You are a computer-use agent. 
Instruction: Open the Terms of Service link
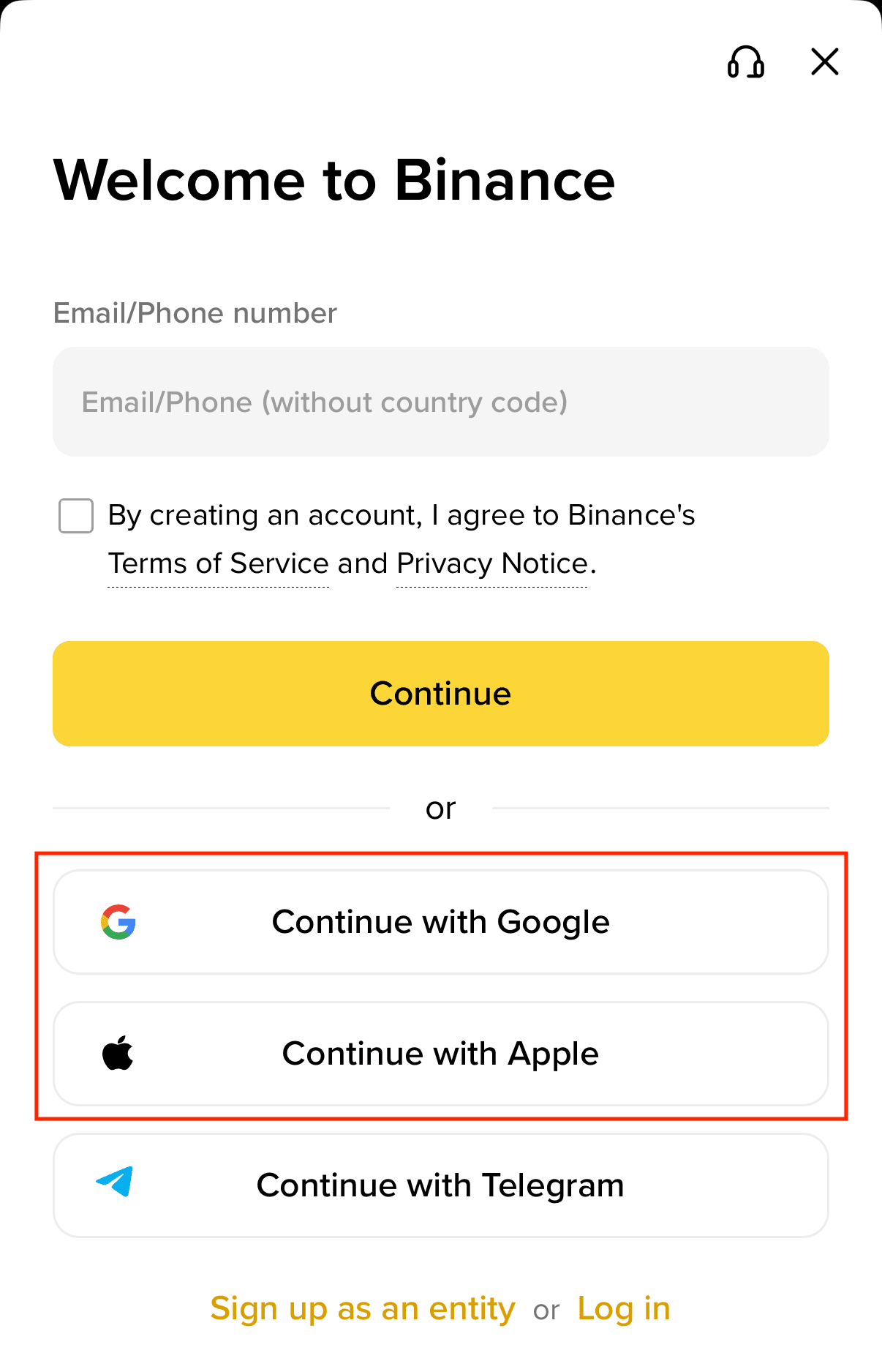point(218,564)
